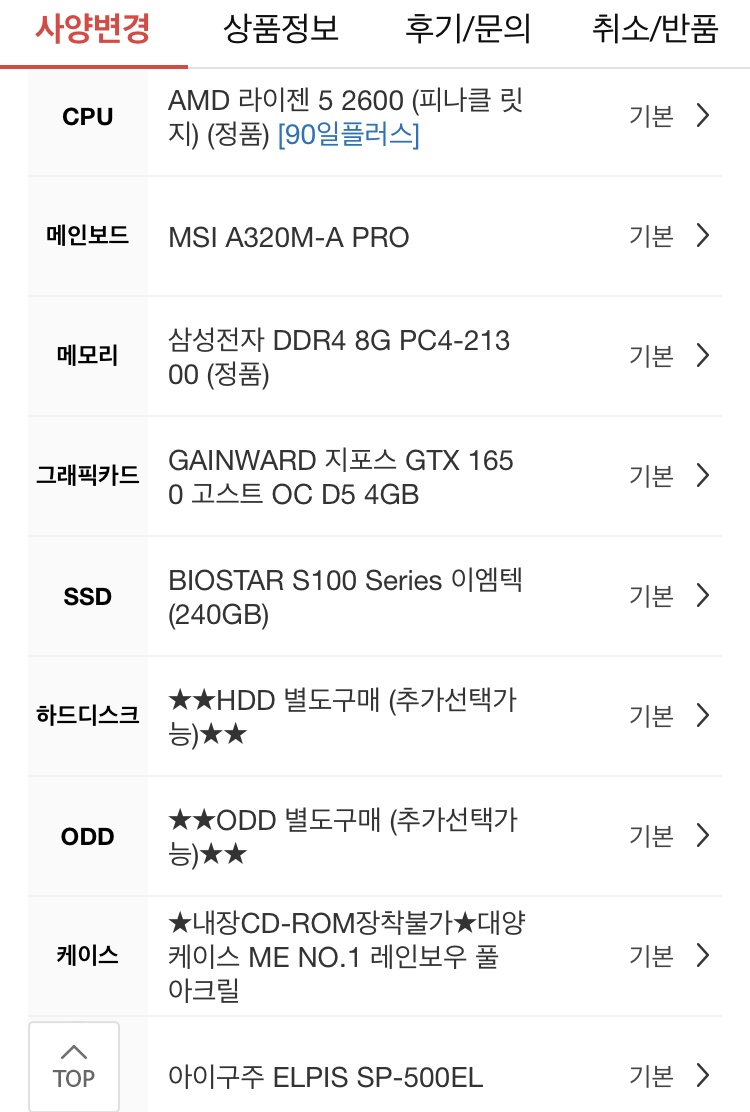Viewport: 750px width, 1112px height.
Task: Go to the 취소/반품 tab
Action: (x=655, y=29)
